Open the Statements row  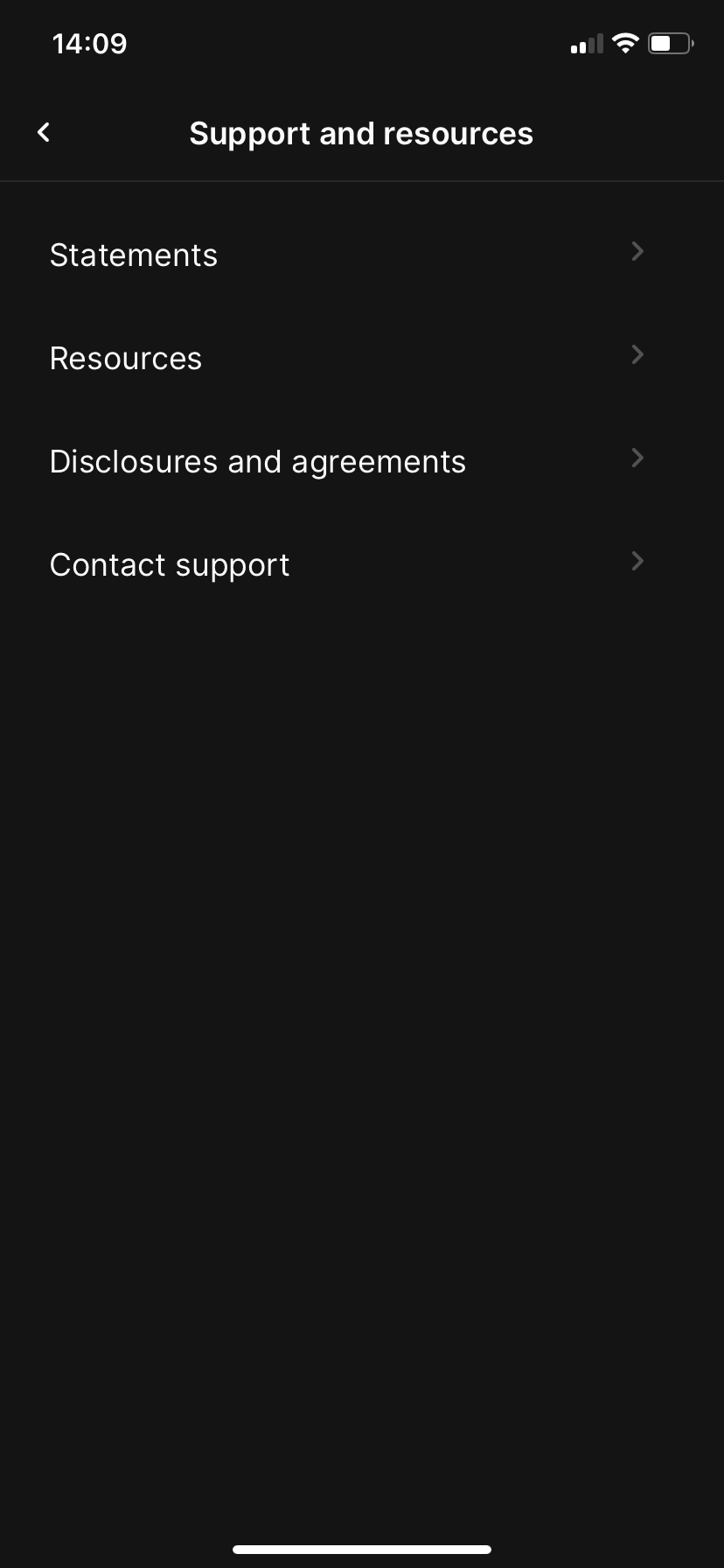362,255
